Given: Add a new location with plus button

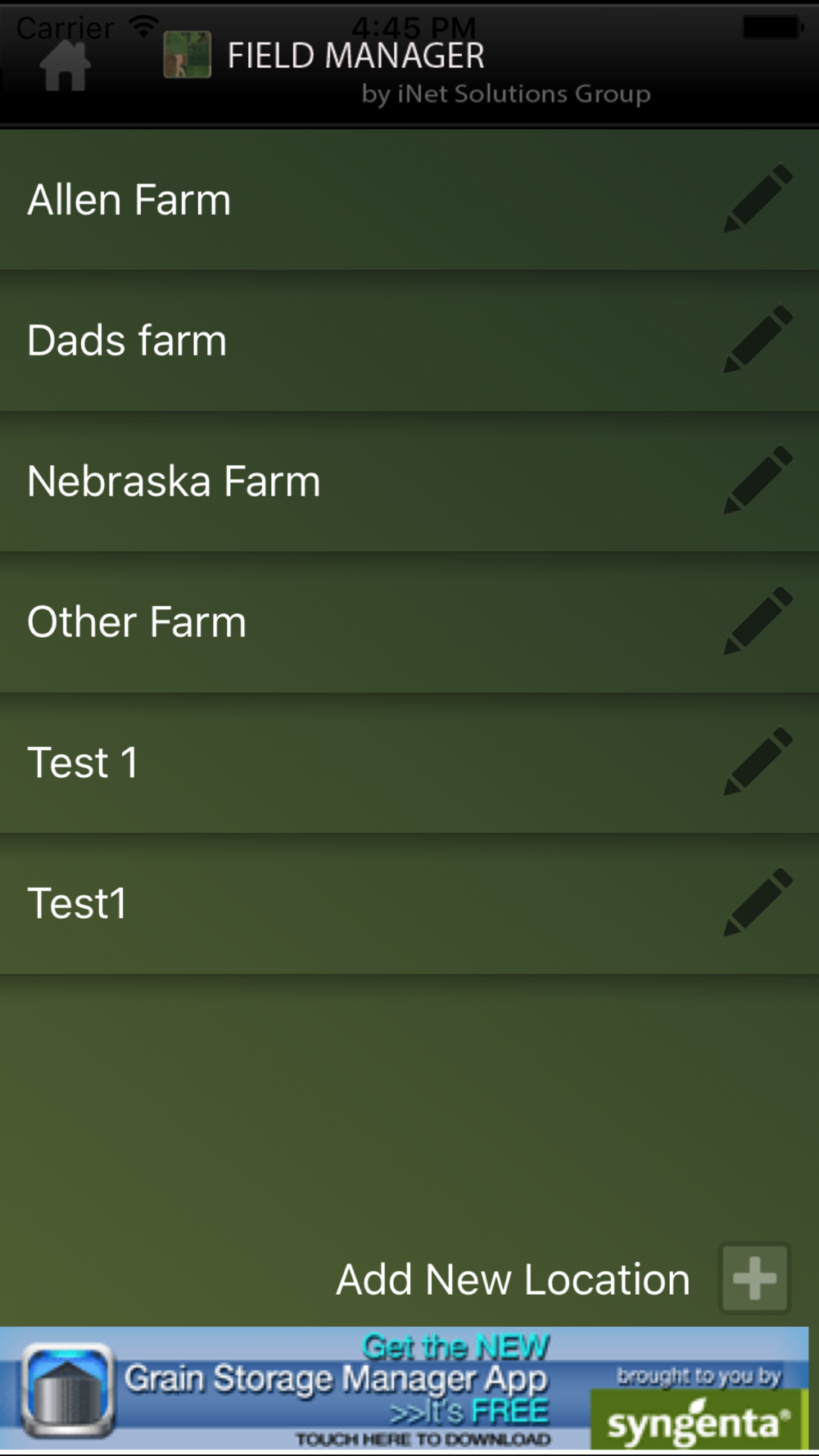Looking at the screenshot, I should (754, 1278).
